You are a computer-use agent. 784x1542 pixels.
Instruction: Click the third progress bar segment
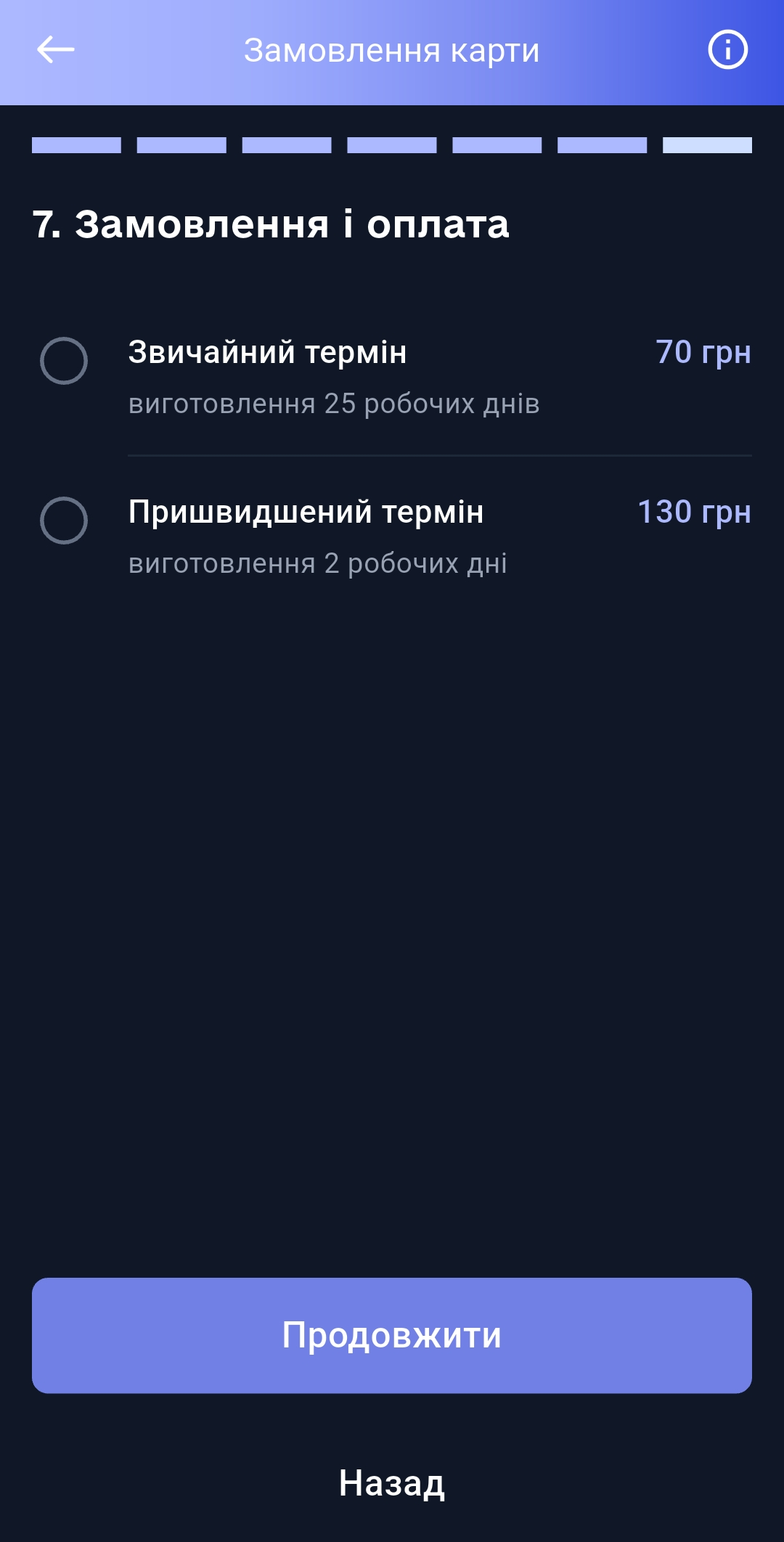pyautogui.click(x=285, y=145)
